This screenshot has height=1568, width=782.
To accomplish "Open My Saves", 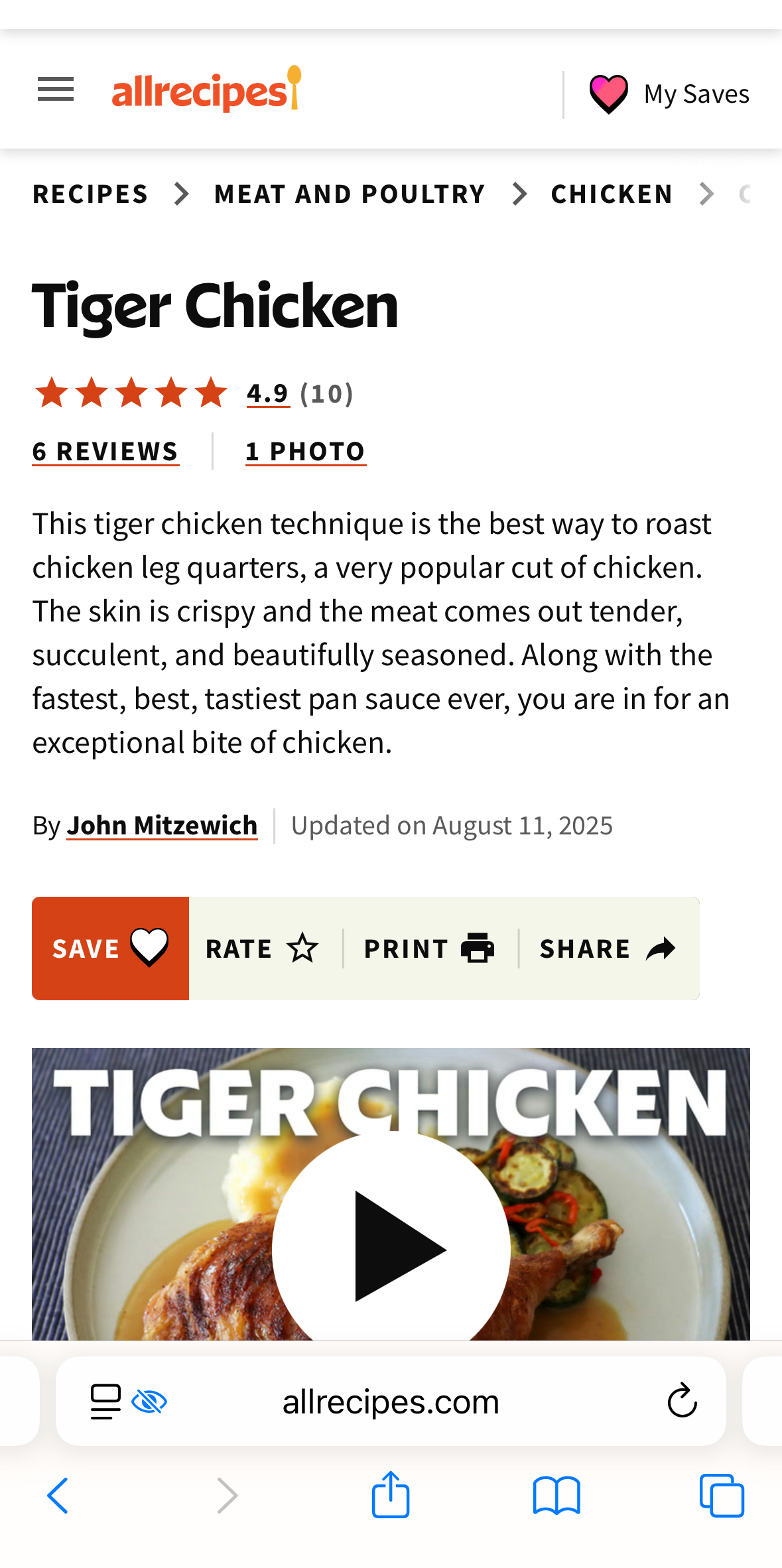I will pyautogui.click(x=670, y=94).
